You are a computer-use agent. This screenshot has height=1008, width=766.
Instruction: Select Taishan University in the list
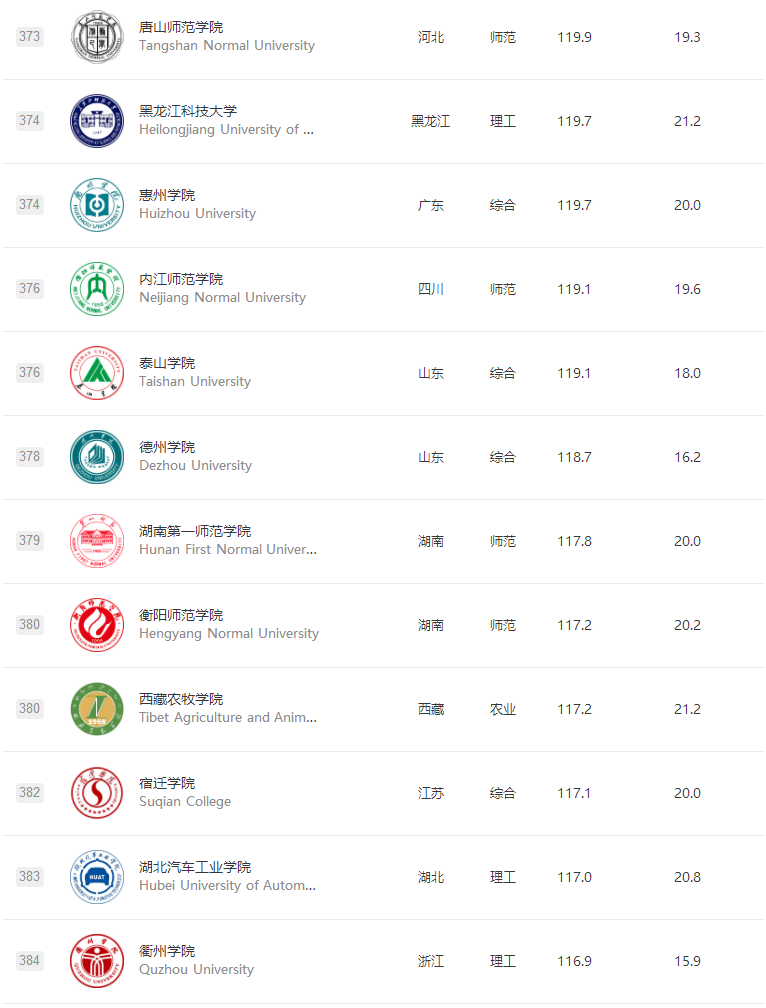click(x=167, y=363)
